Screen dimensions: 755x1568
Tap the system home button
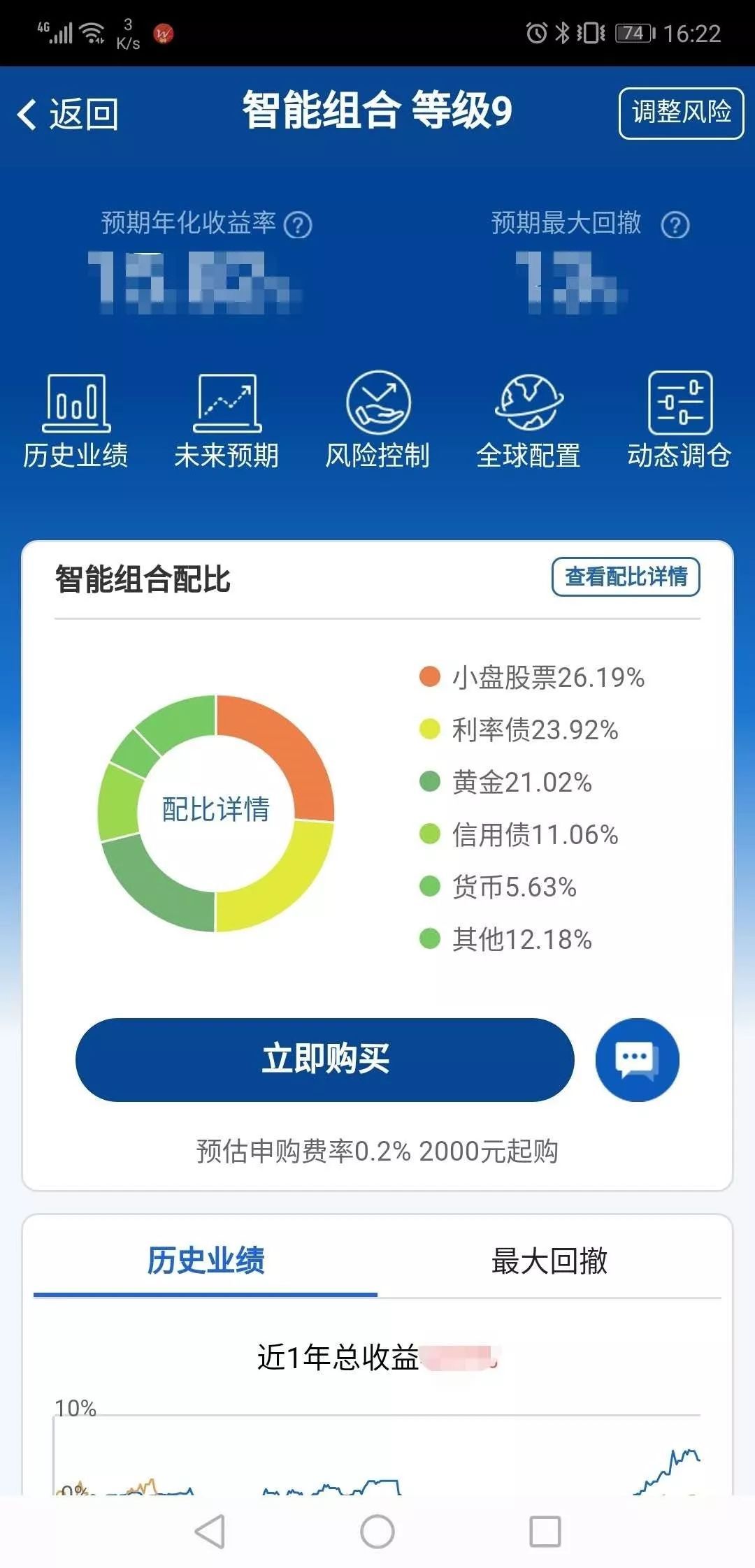click(377, 1532)
